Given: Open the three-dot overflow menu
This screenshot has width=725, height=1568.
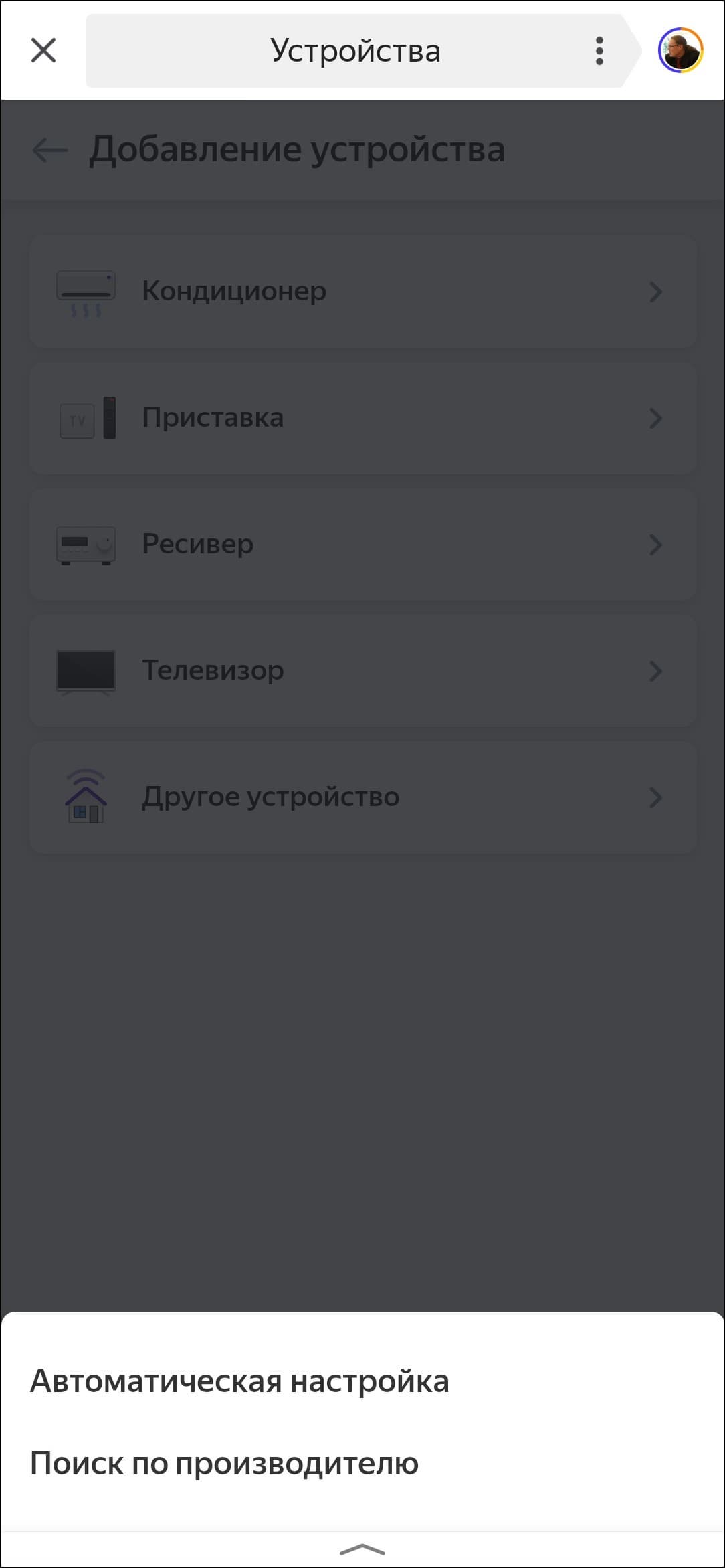Looking at the screenshot, I should pyautogui.click(x=599, y=51).
